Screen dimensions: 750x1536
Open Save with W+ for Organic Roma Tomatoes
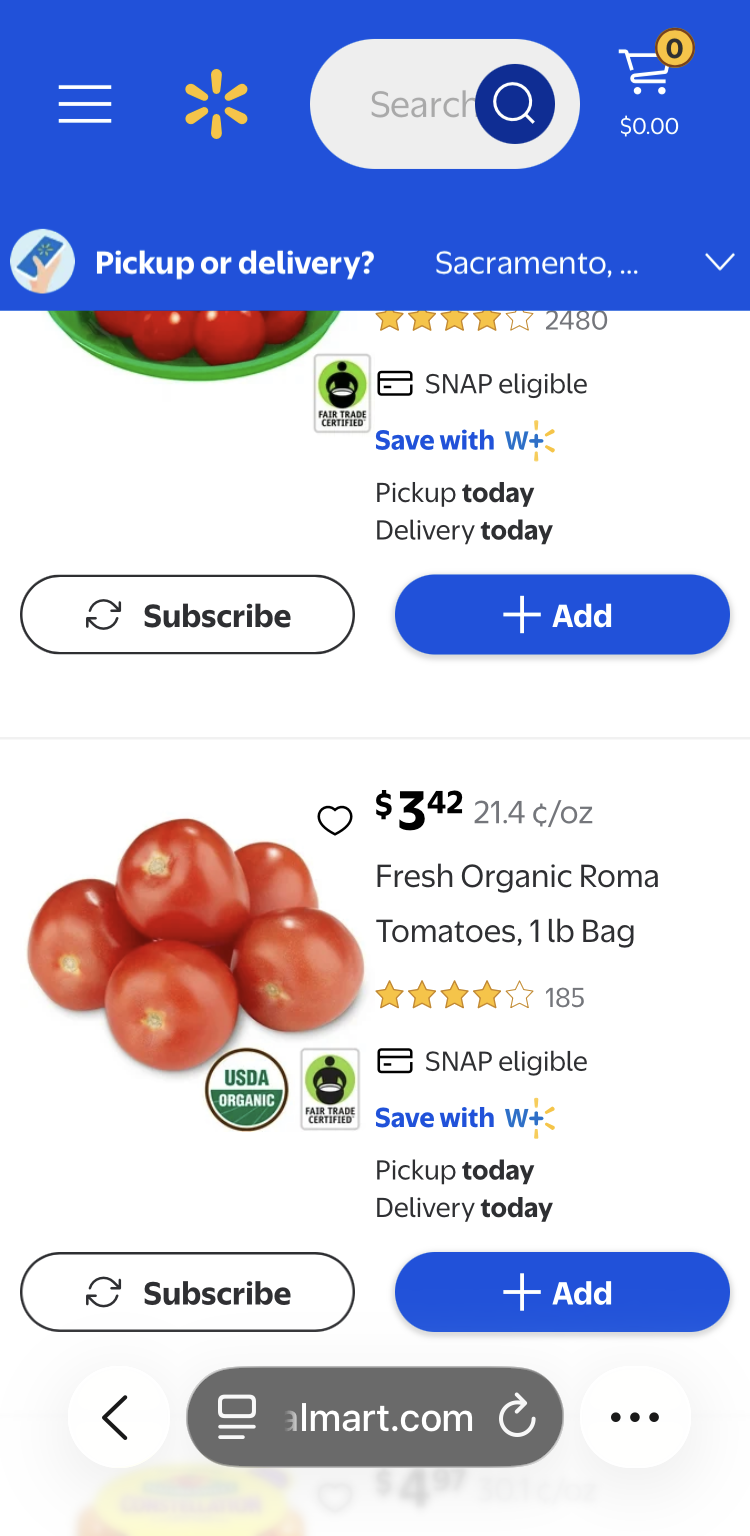click(464, 1117)
